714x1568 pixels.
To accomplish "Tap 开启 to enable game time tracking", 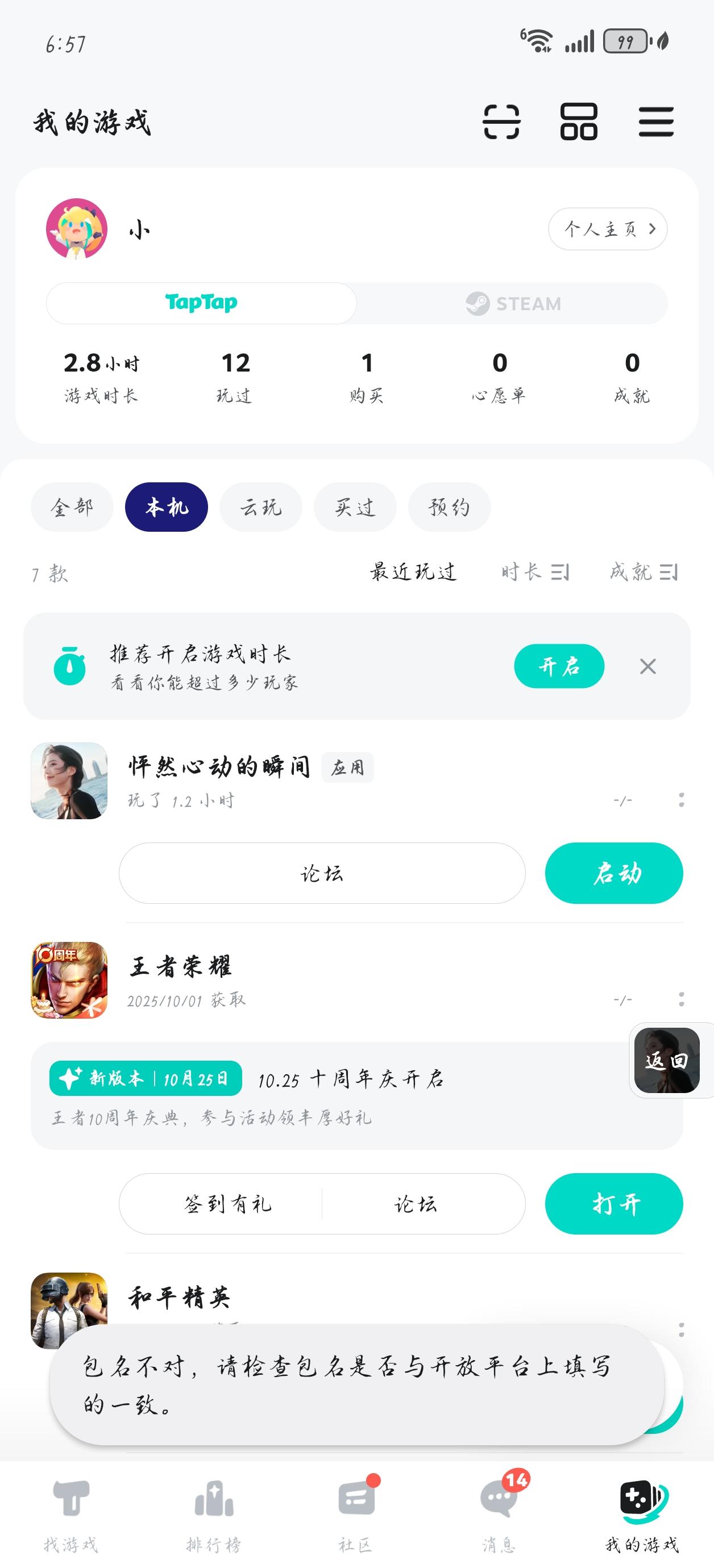I will 559,666.
